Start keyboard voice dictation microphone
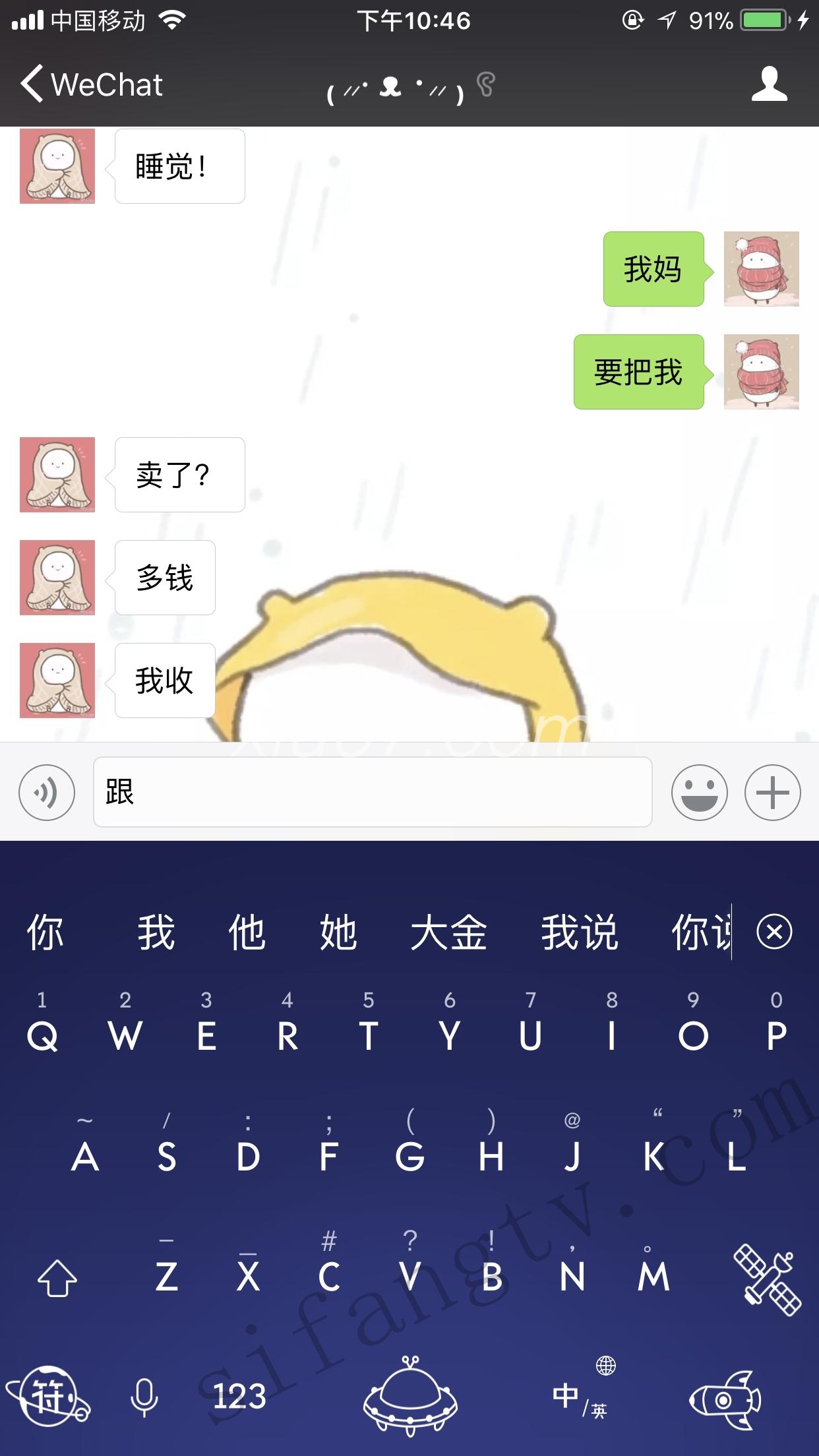This screenshot has width=819, height=1456. 144,1397
